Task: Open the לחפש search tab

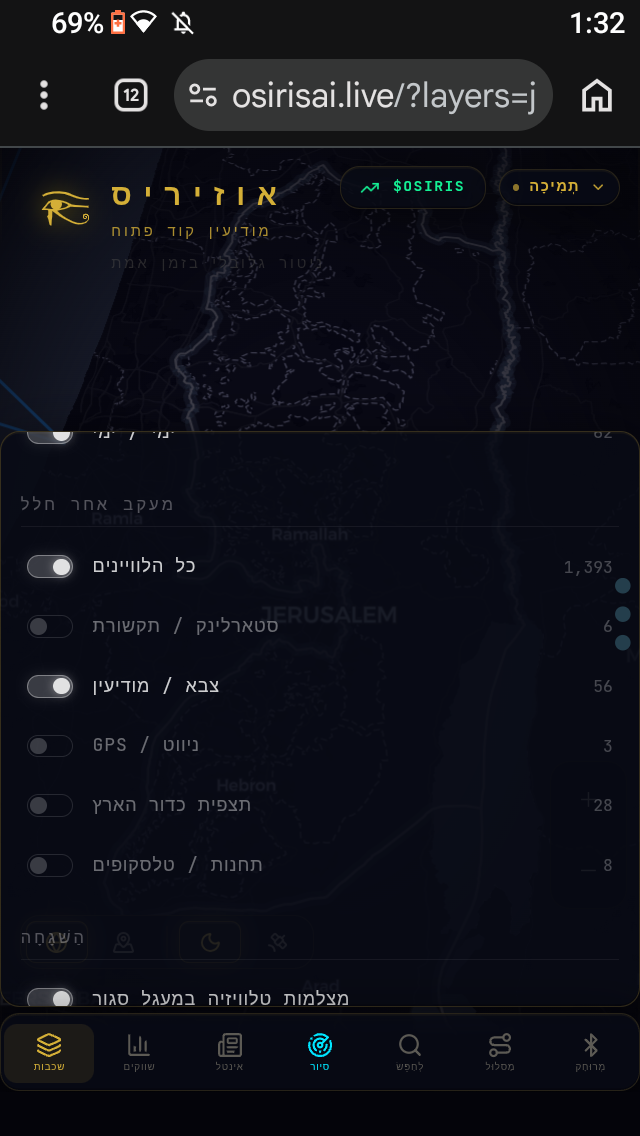Action: (410, 1053)
